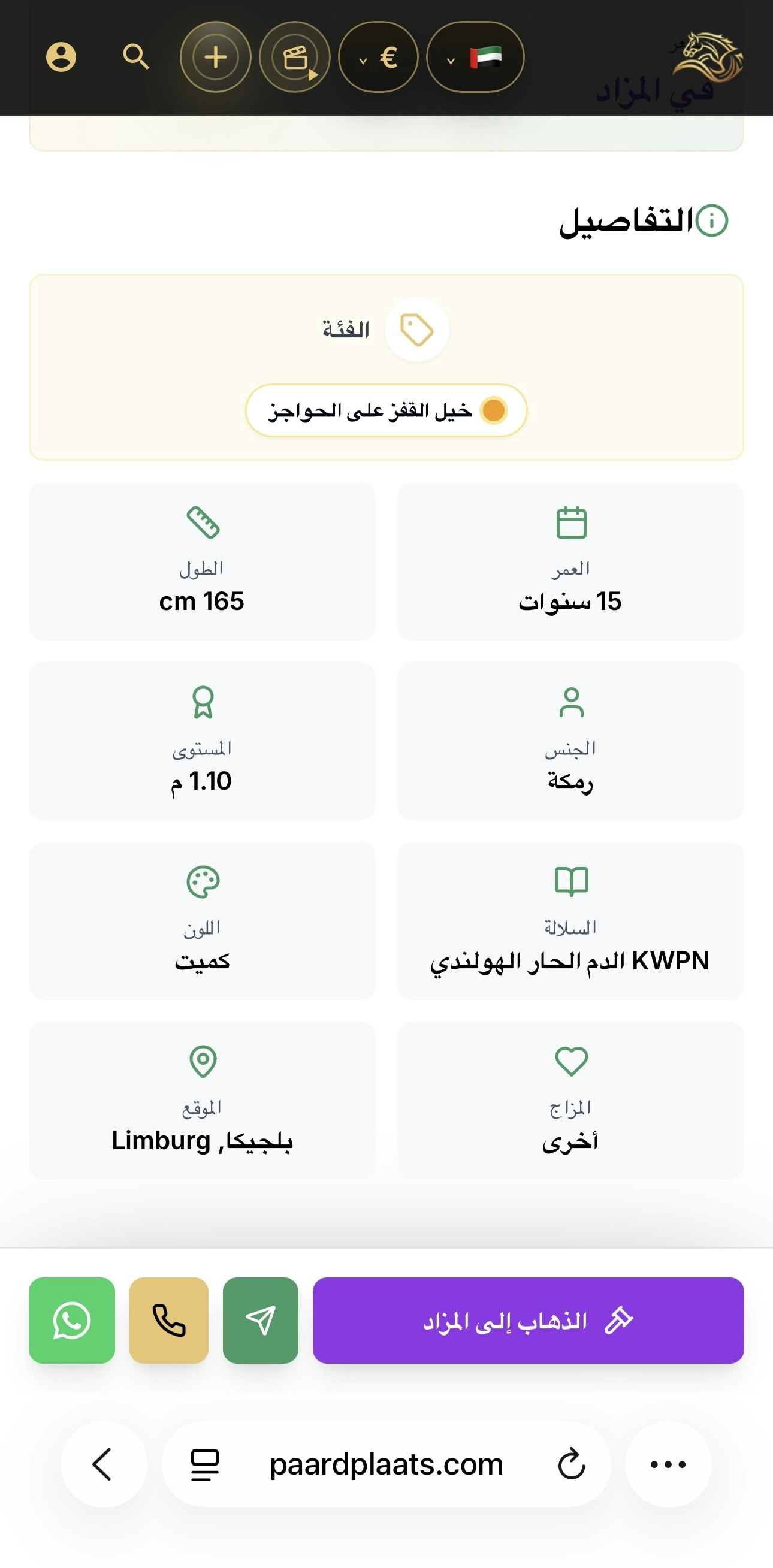Select the خيل القفز على الحواجز category chip
Screen dimensions: 773x1568
tap(386, 410)
